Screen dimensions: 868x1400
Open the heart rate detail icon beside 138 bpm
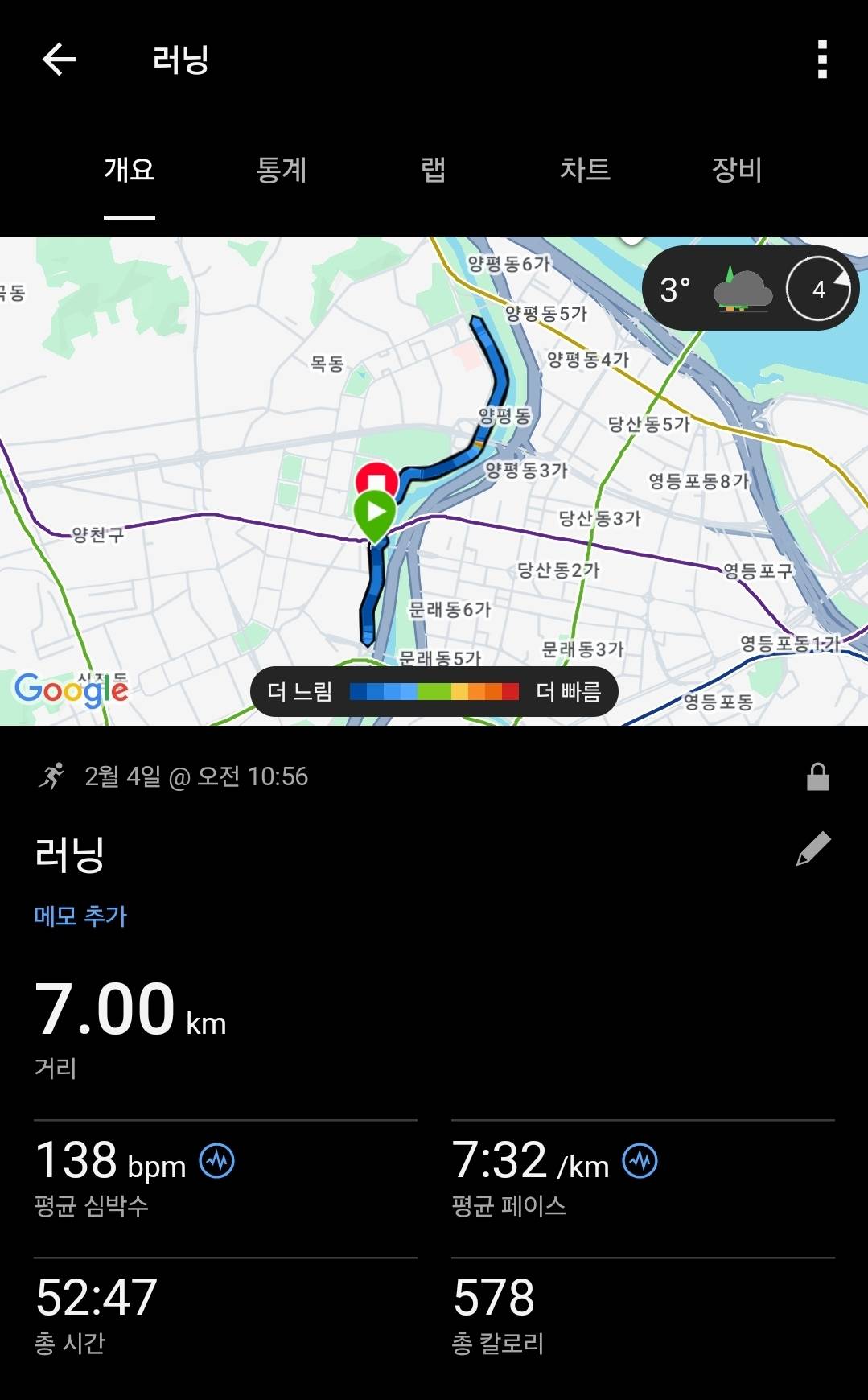216,1163
